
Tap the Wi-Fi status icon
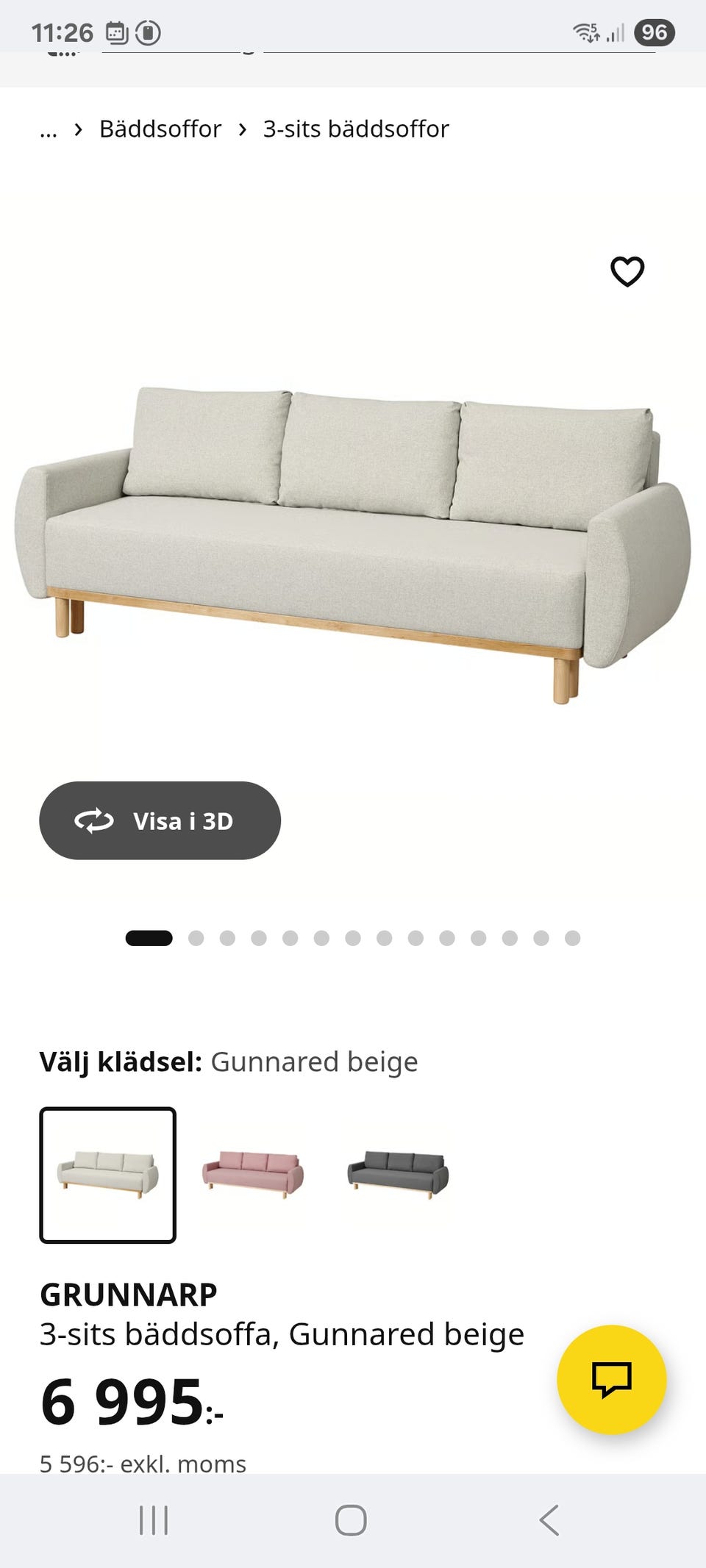pos(585,31)
